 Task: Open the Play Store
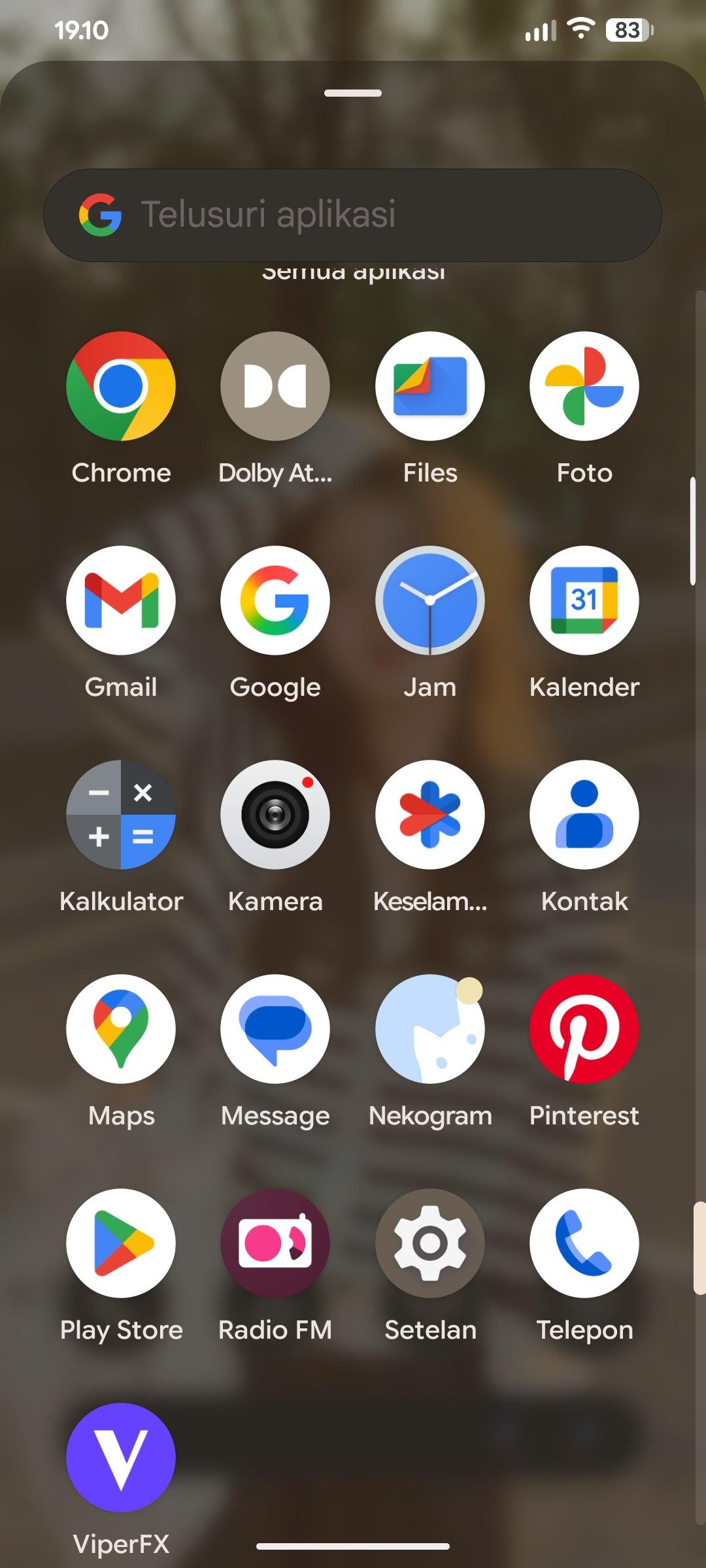[x=121, y=1243]
